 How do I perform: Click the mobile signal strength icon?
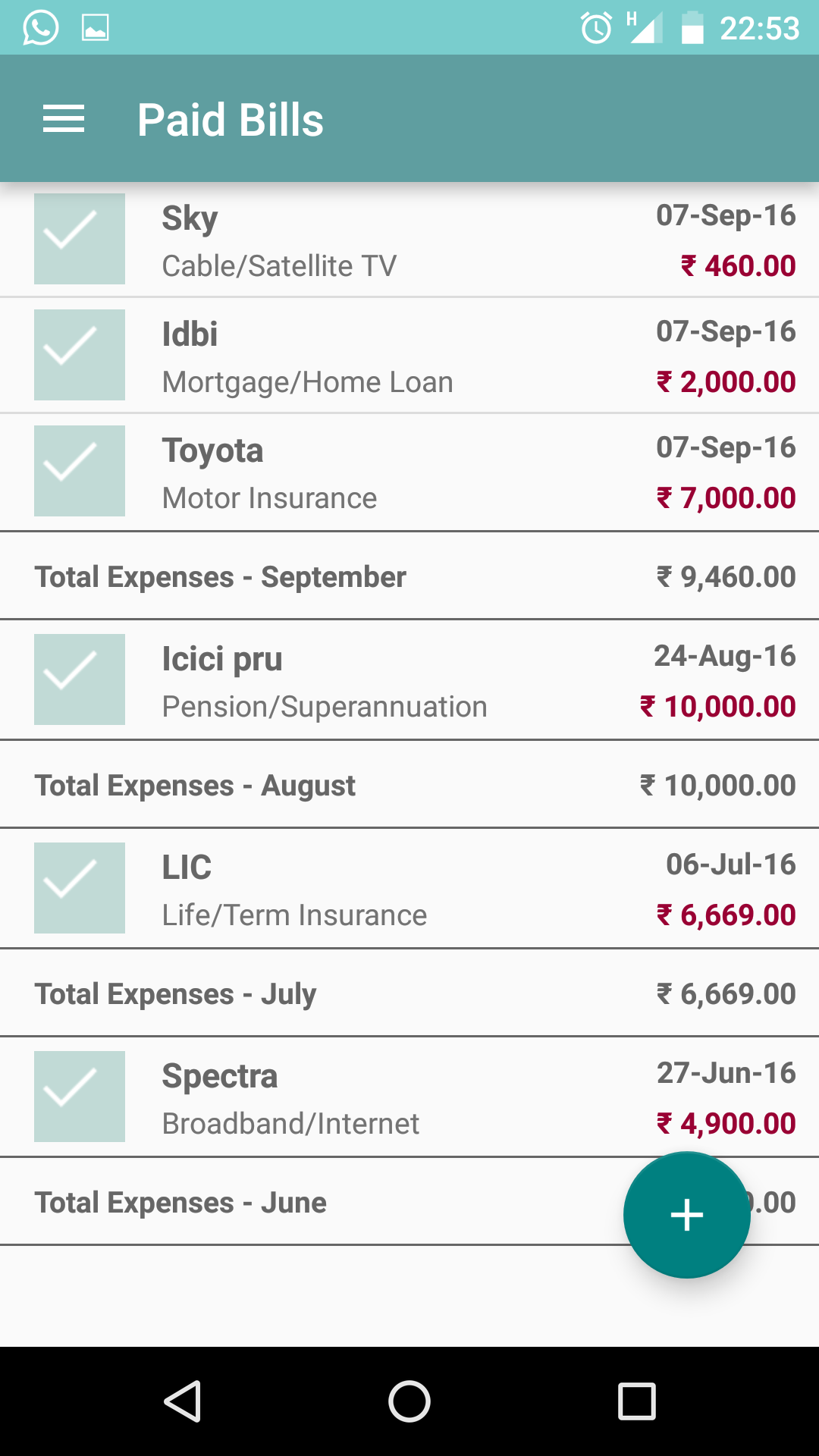tap(645, 27)
